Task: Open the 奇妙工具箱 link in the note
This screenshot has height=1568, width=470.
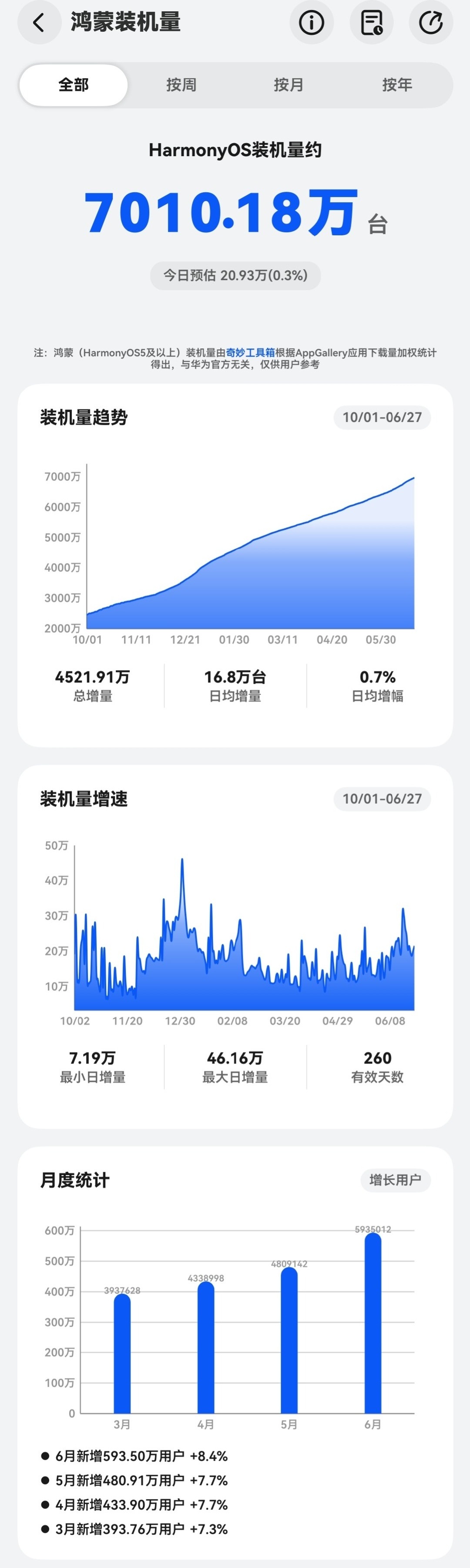Action: (x=250, y=352)
